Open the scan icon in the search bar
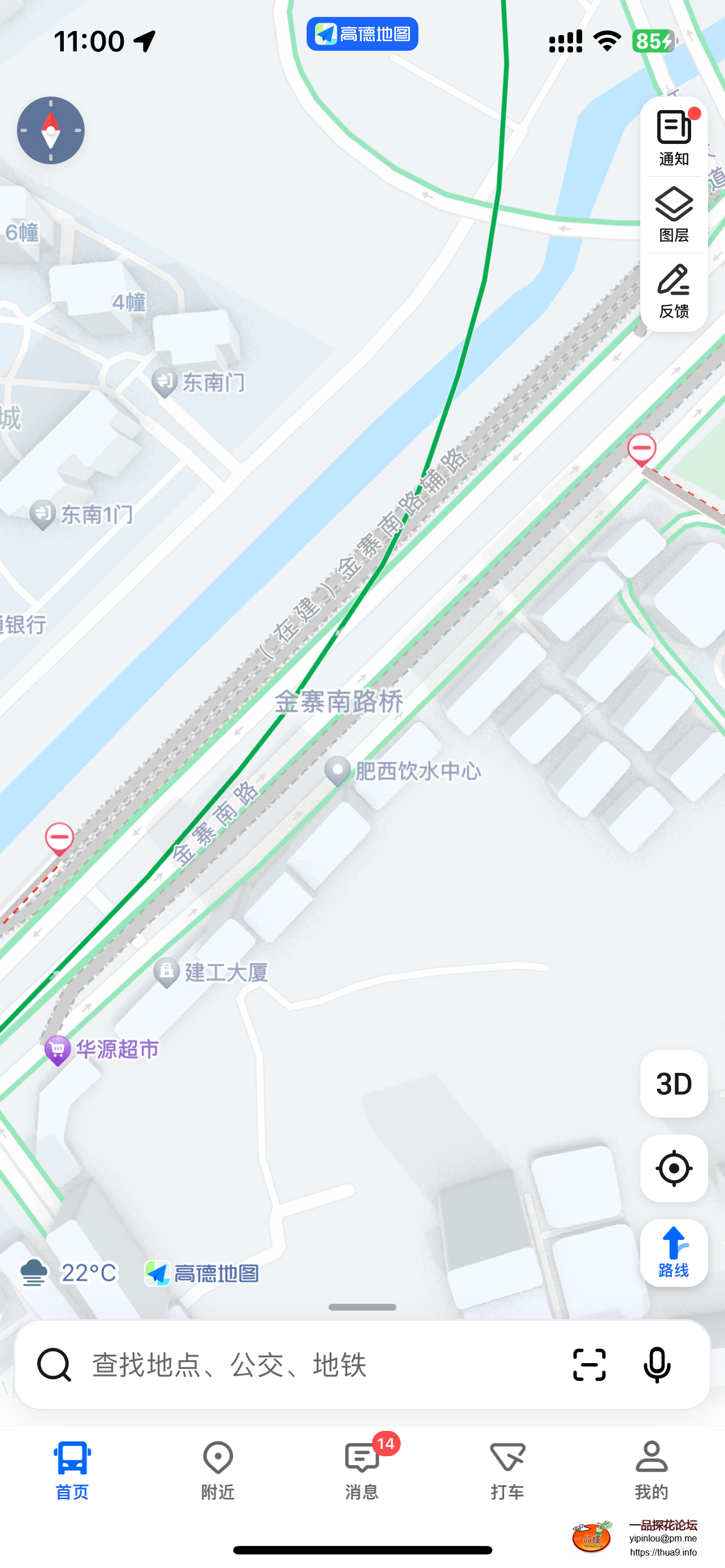725x1568 pixels. coord(589,1365)
